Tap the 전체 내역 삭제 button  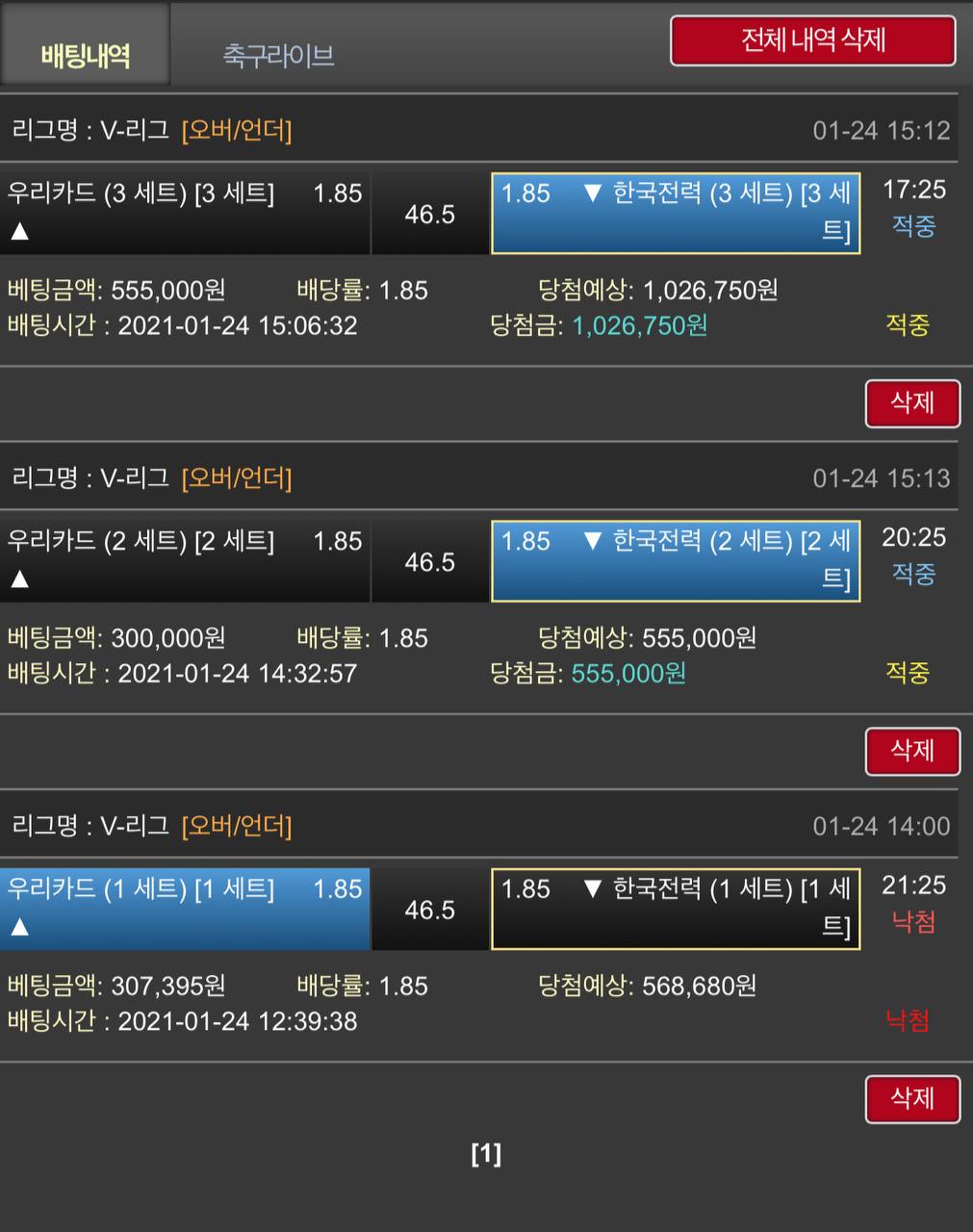(812, 40)
